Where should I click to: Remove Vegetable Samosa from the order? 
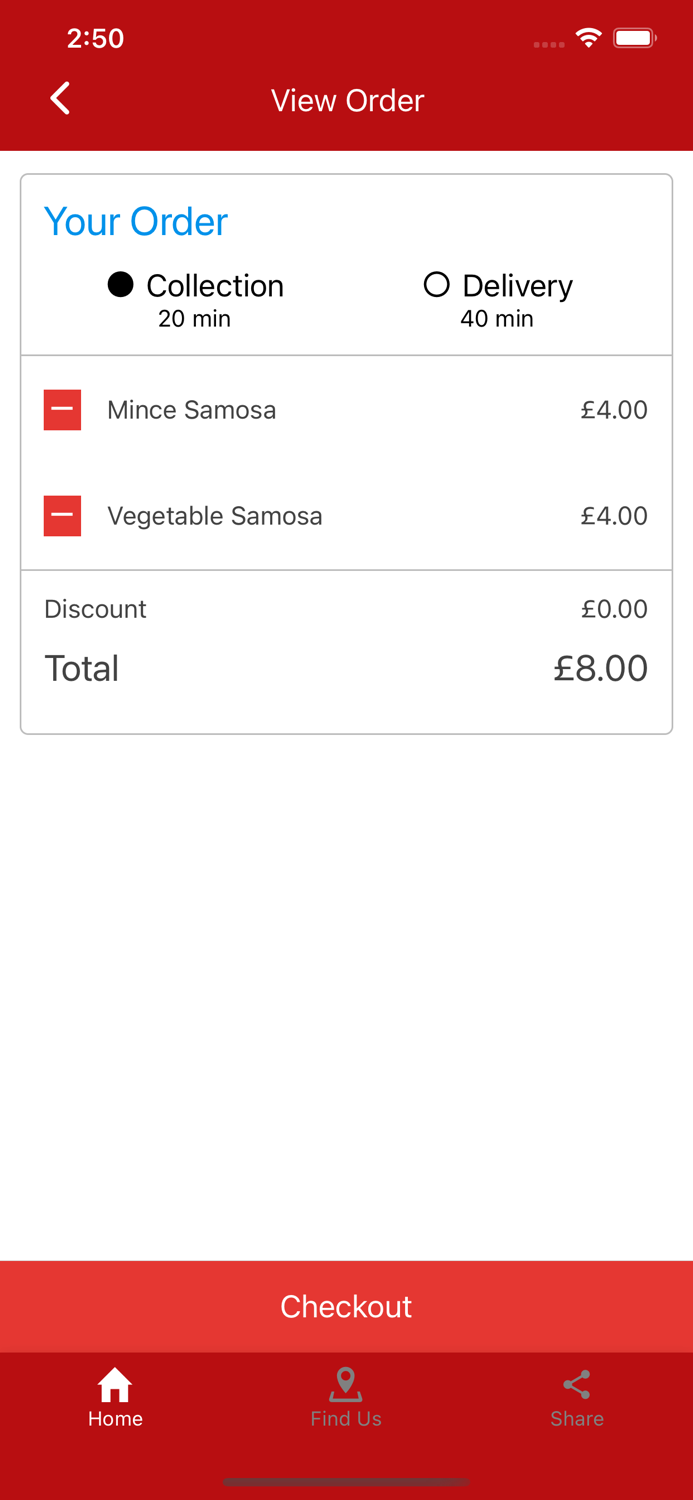coord(62,516)
